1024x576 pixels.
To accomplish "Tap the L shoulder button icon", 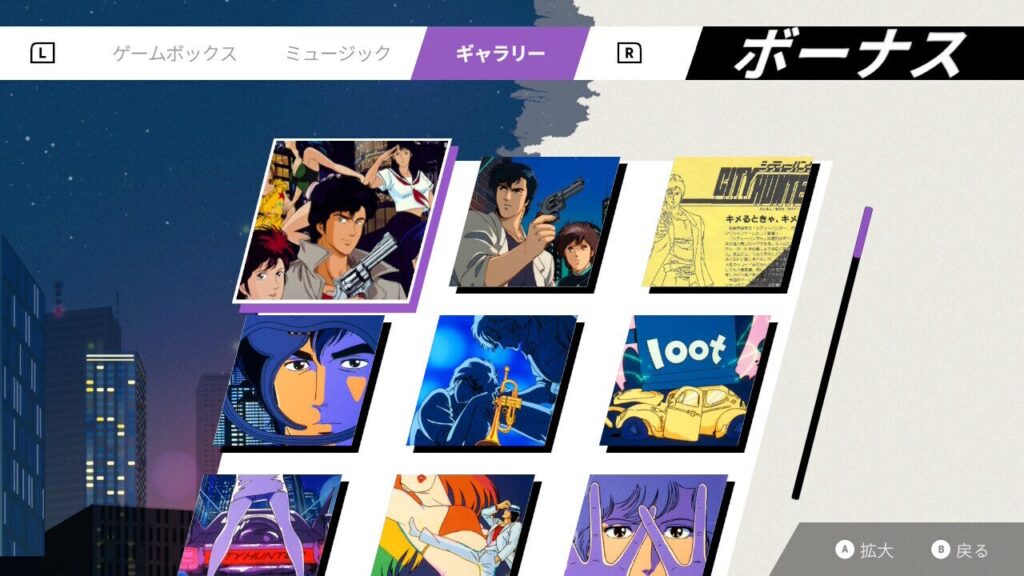I will (x=42, y=53).
